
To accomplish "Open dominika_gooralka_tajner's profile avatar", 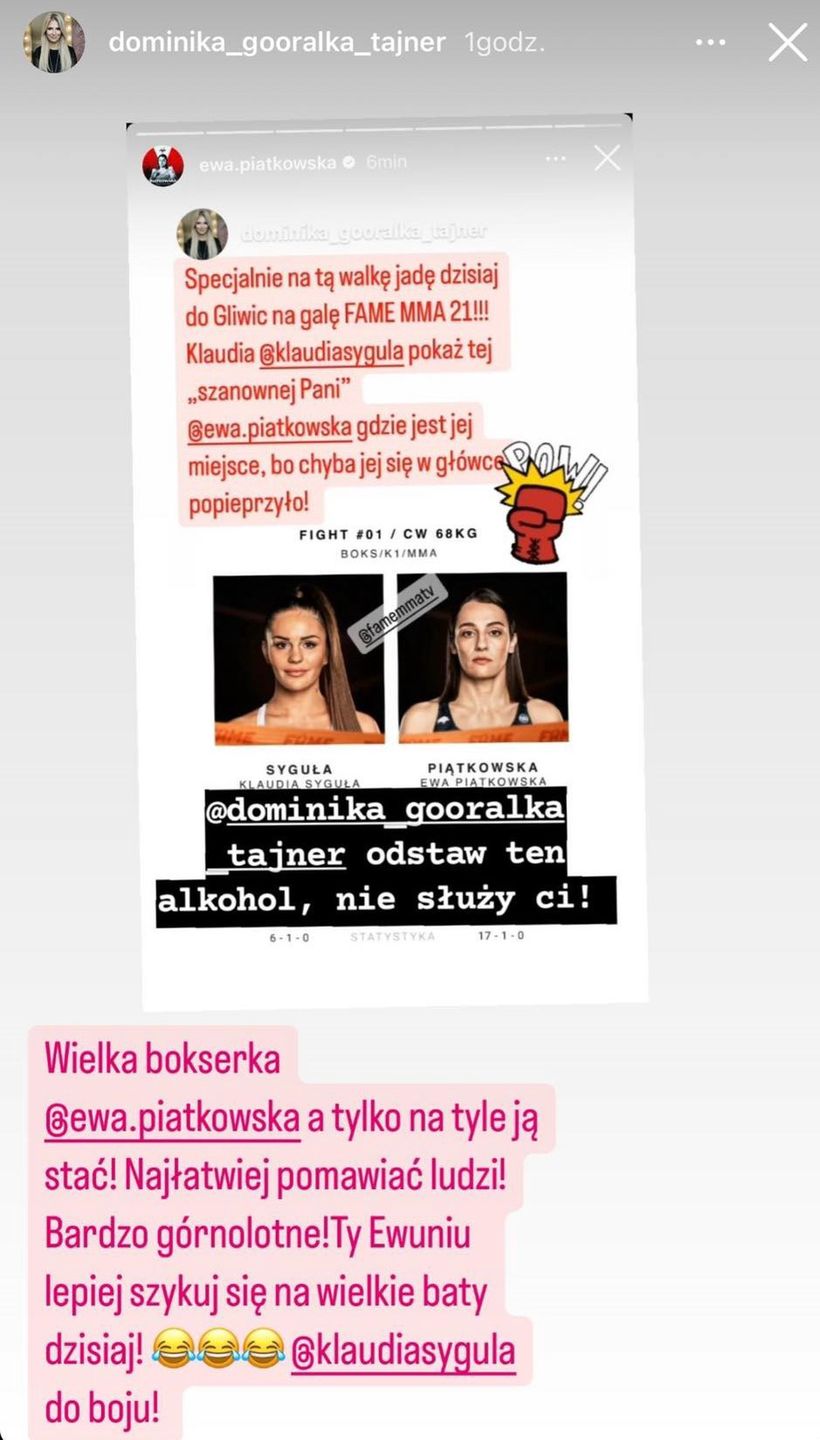I will point(54,43).
